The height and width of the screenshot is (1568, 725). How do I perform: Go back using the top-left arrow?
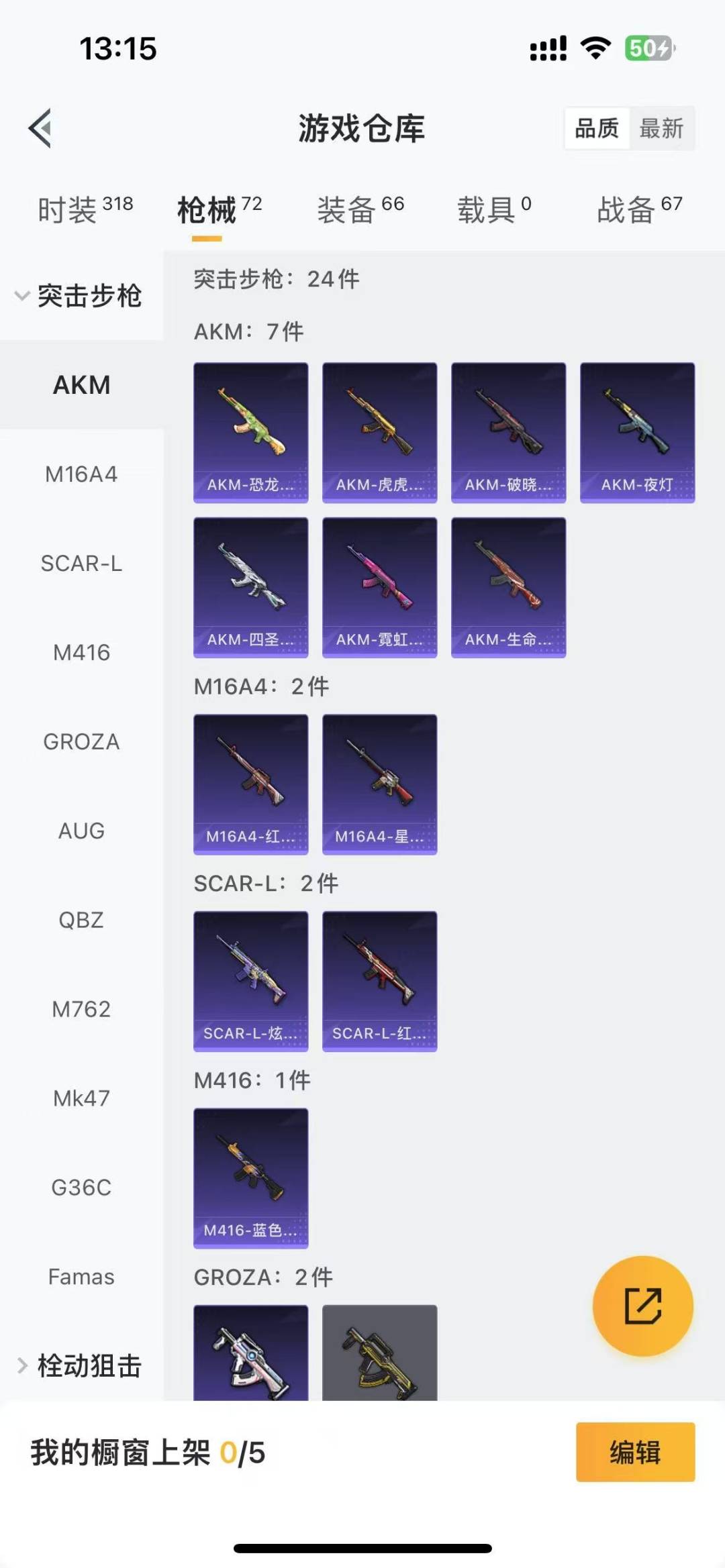(x=40, y=127)
